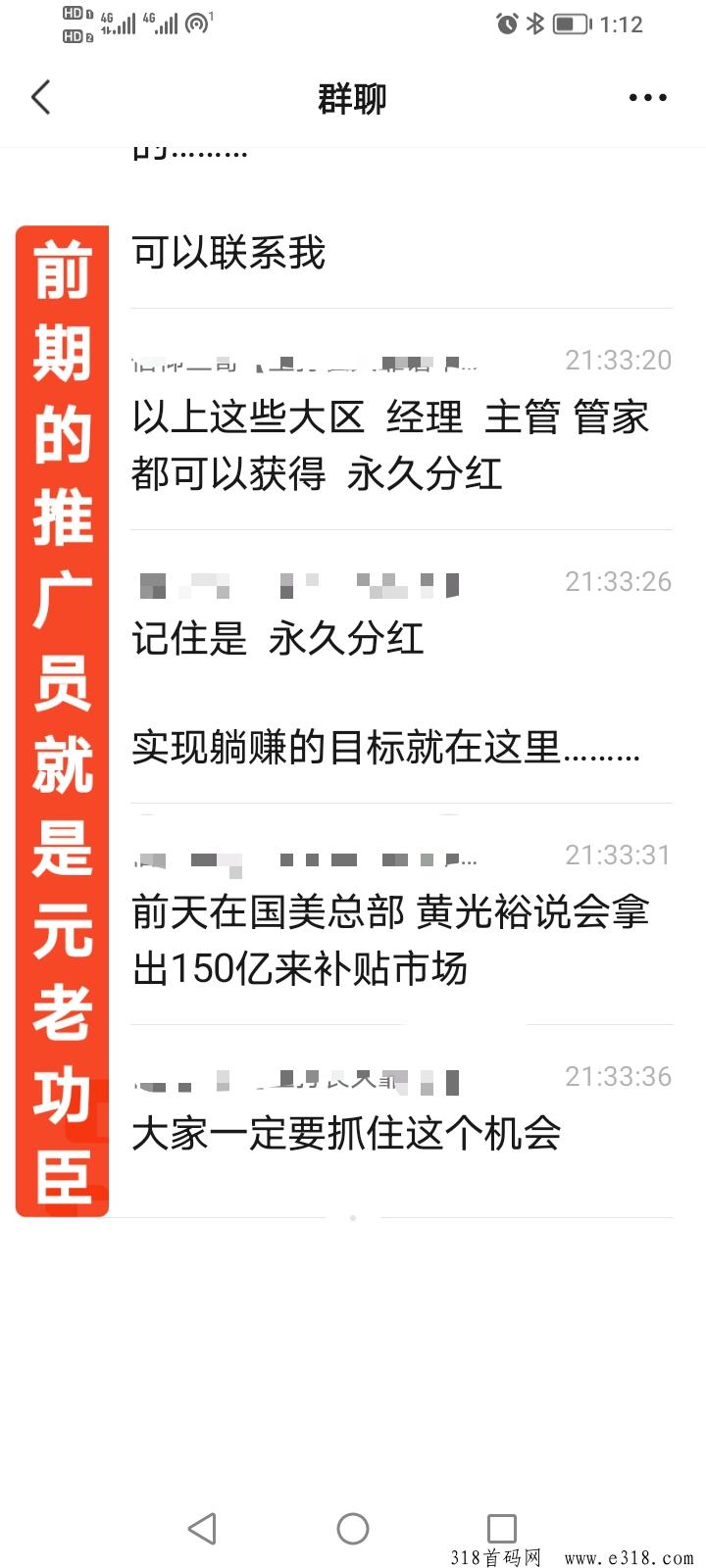Image resolution: width=706 pixels, height=1568 pixels.
Task: Open the recent apps overview
Action: pos(502,1528)
